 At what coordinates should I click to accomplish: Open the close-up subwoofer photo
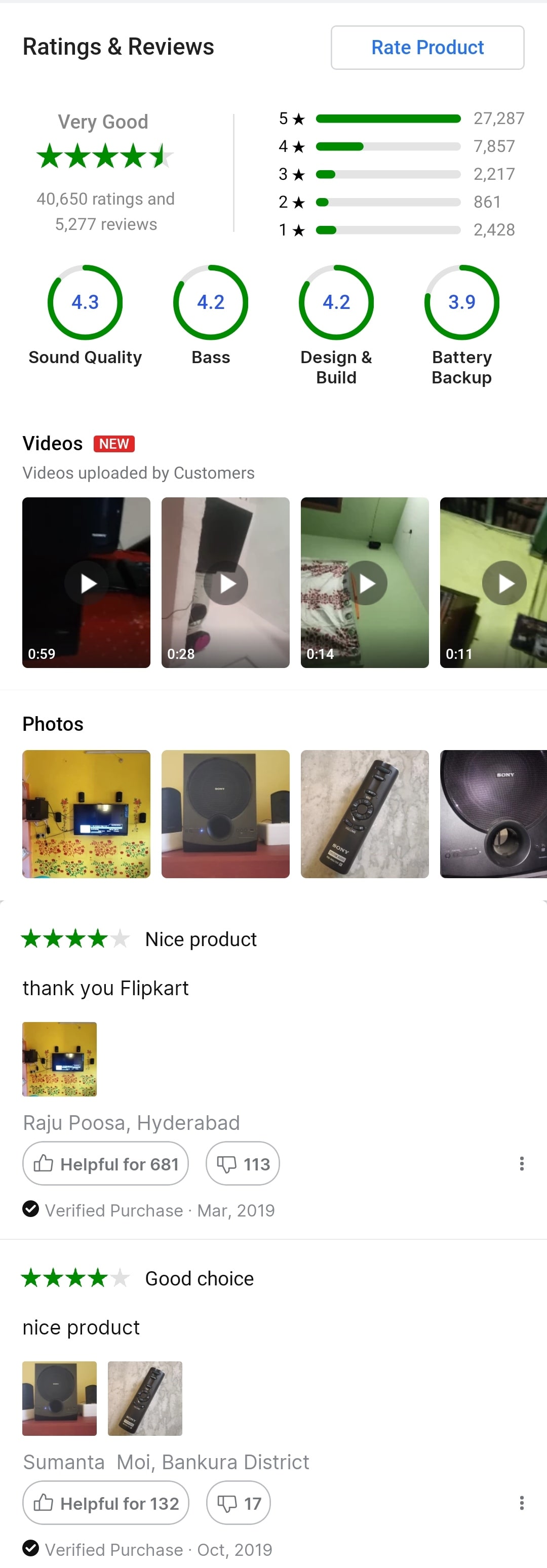click(493, 813)
